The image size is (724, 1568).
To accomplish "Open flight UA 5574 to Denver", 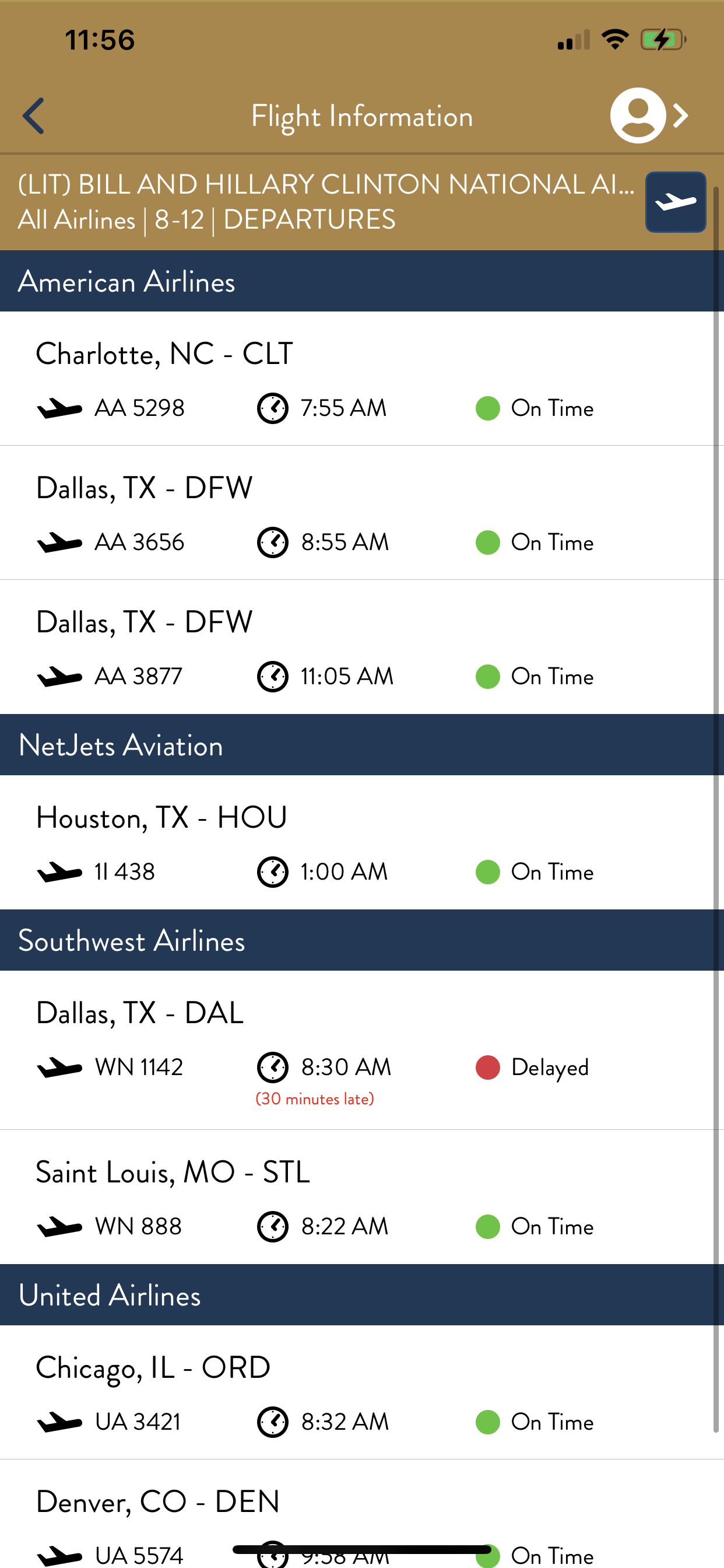I will (x=358, y=1514).
